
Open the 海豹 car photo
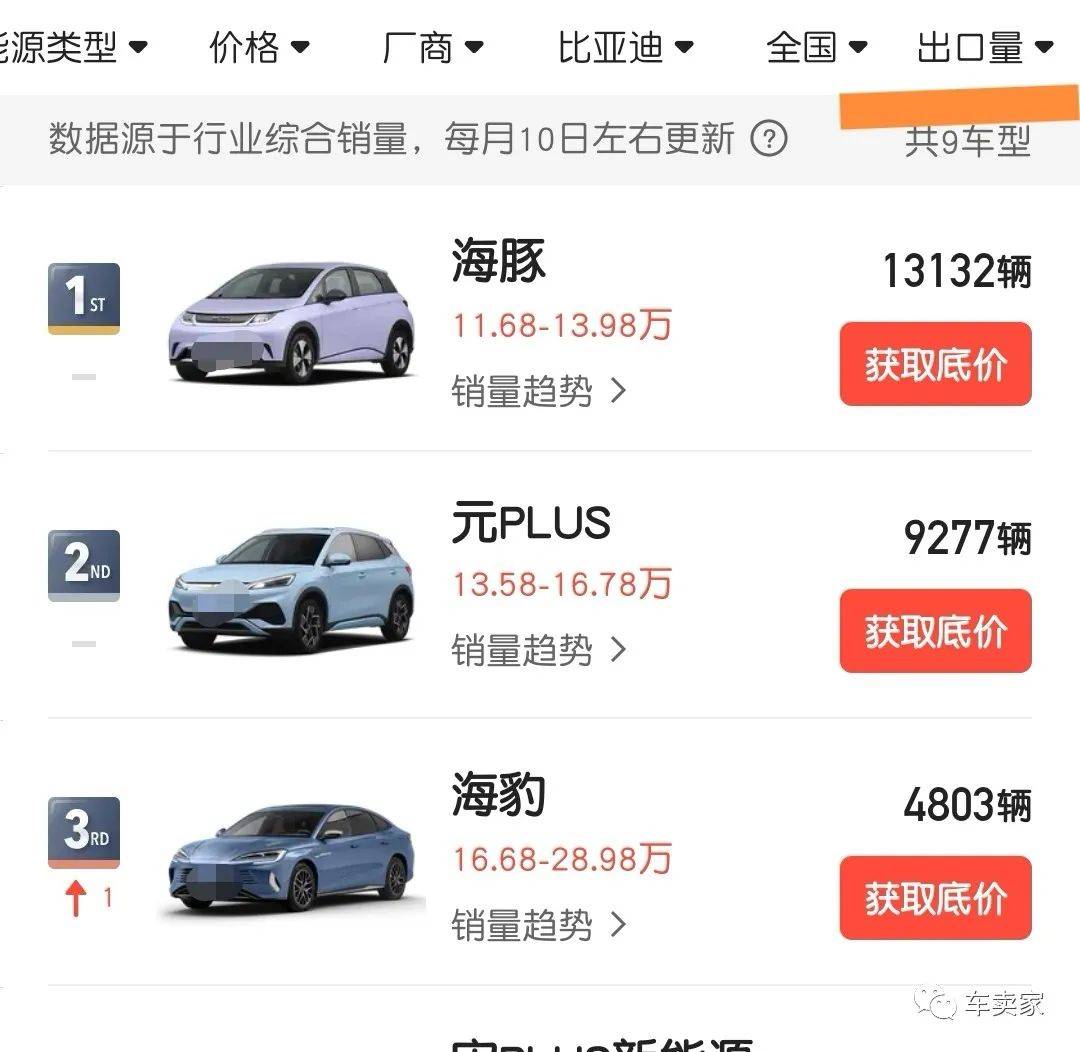pyautogui.click(x=290, y=858)
